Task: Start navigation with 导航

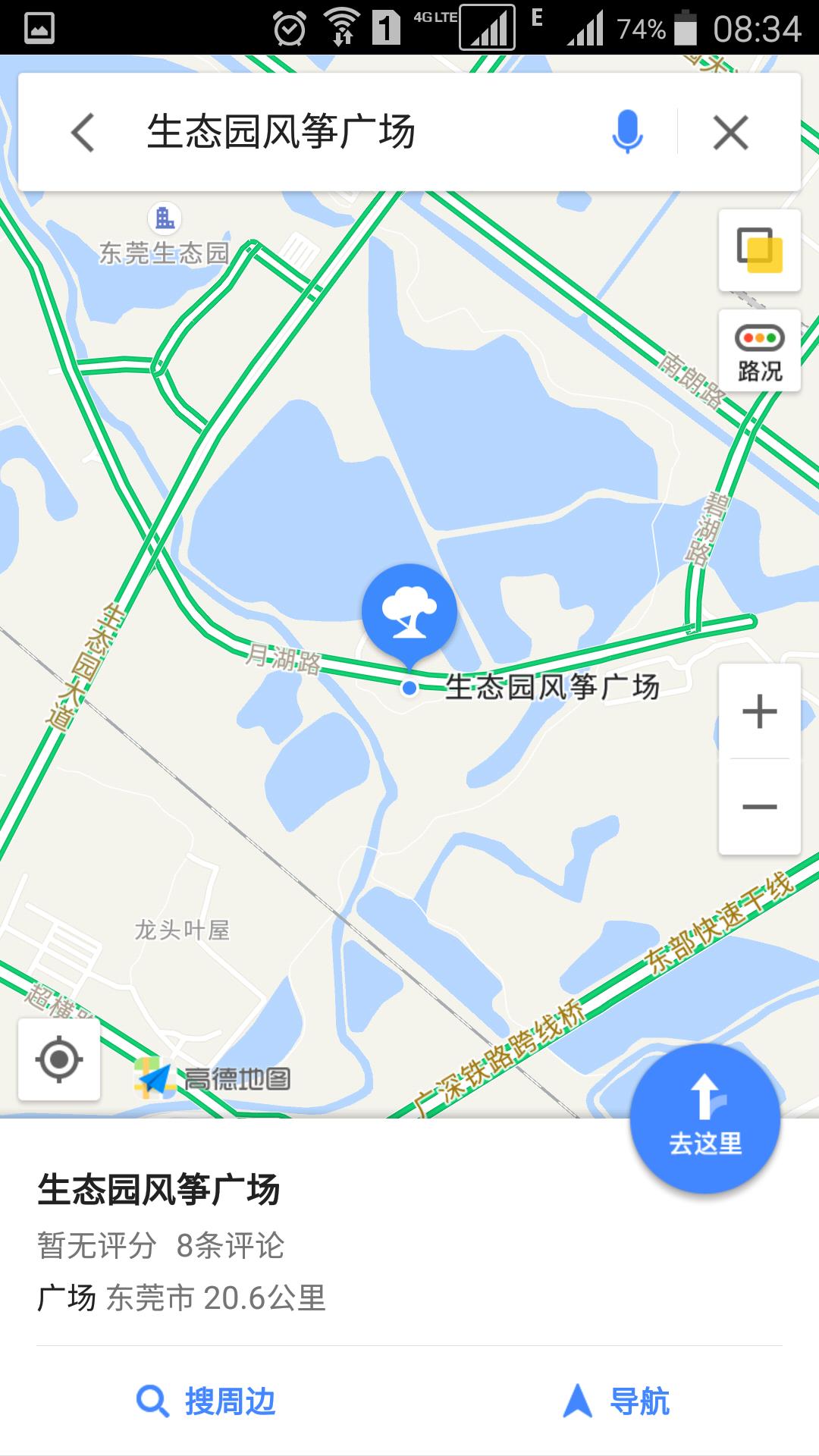Action: (616, 1401)
